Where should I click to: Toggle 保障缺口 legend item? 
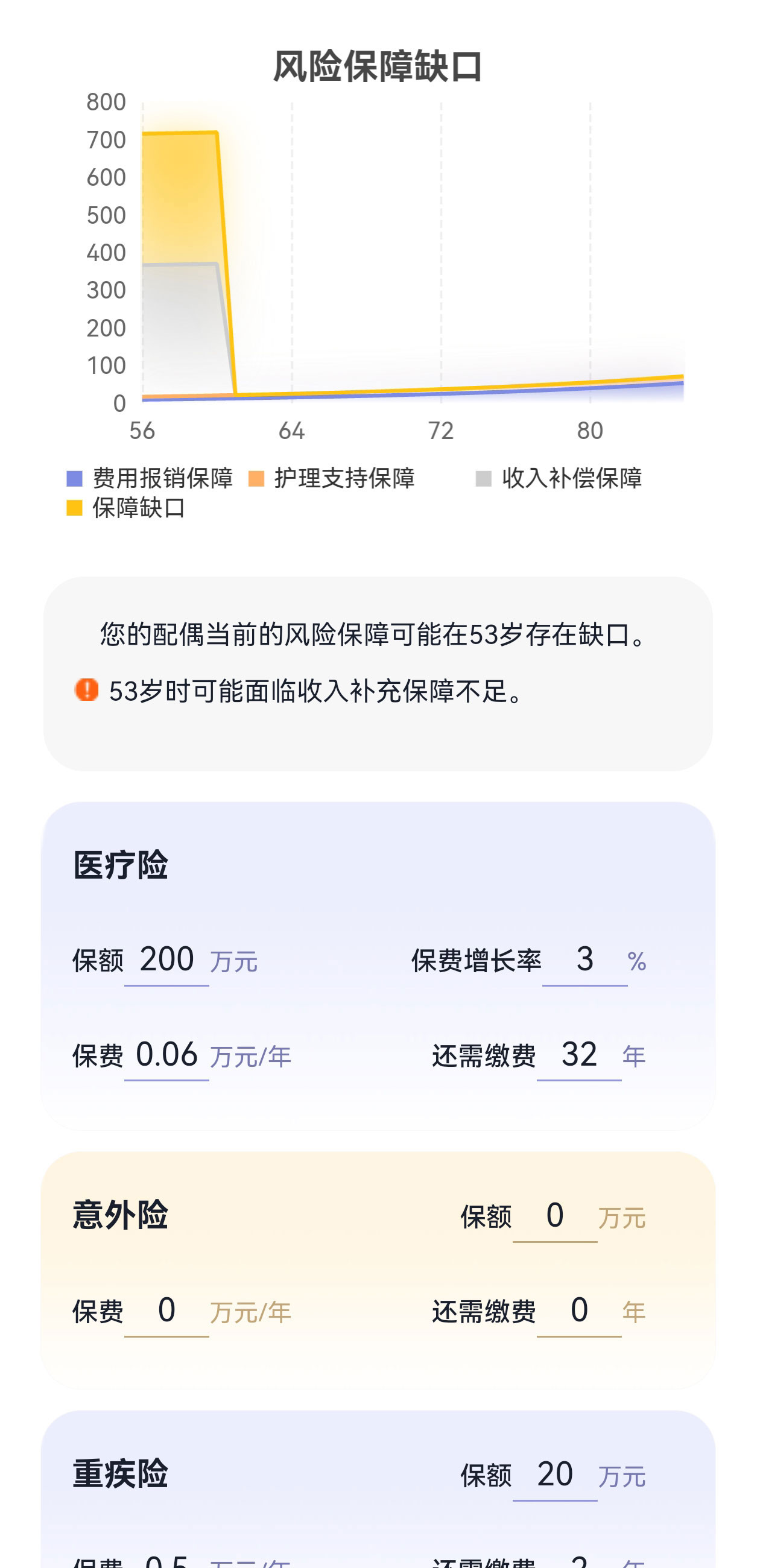click(x=126, y=508)
